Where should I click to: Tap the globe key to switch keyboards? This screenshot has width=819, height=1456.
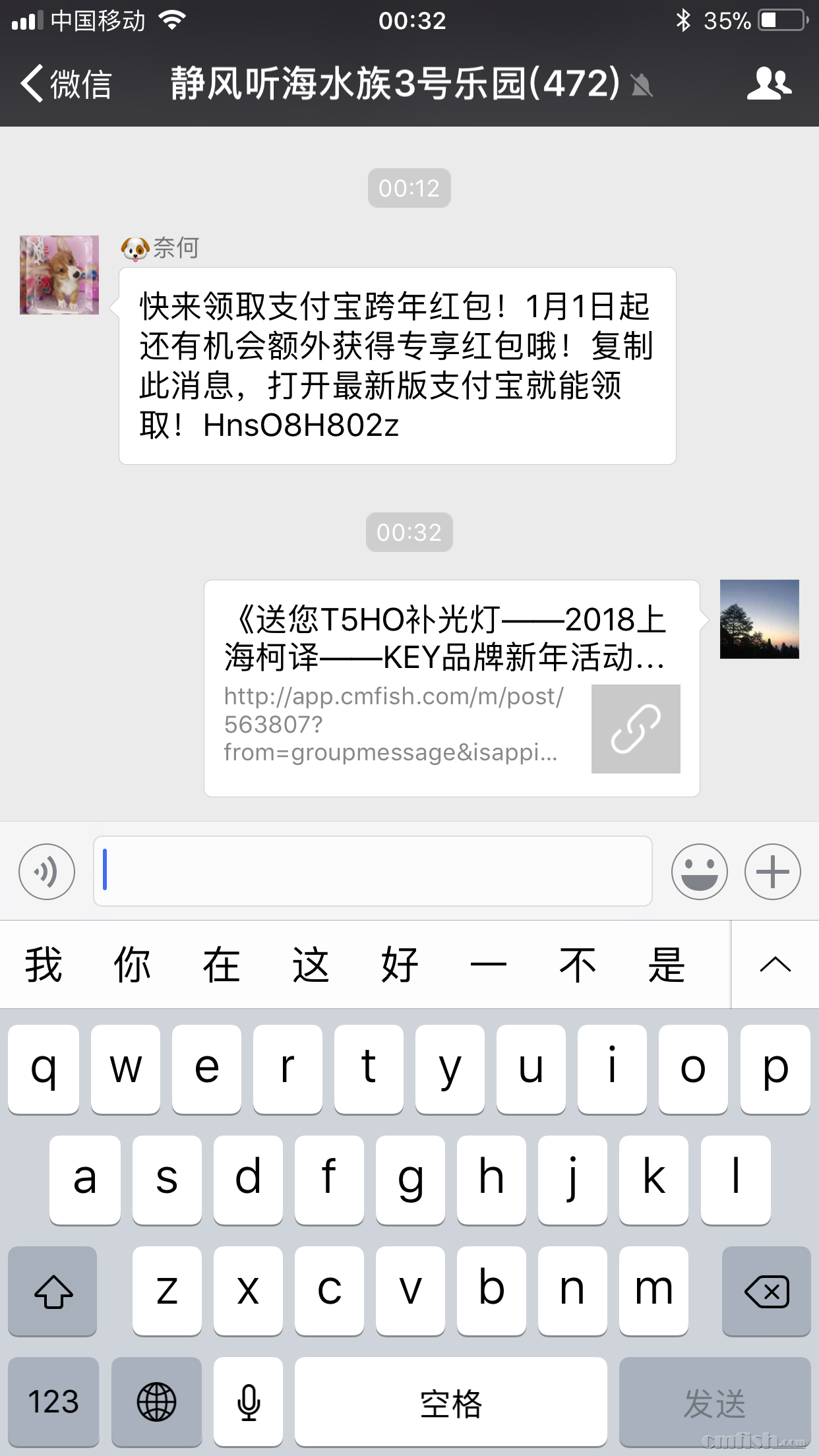pyautogui.click(x=156, y=1401)
